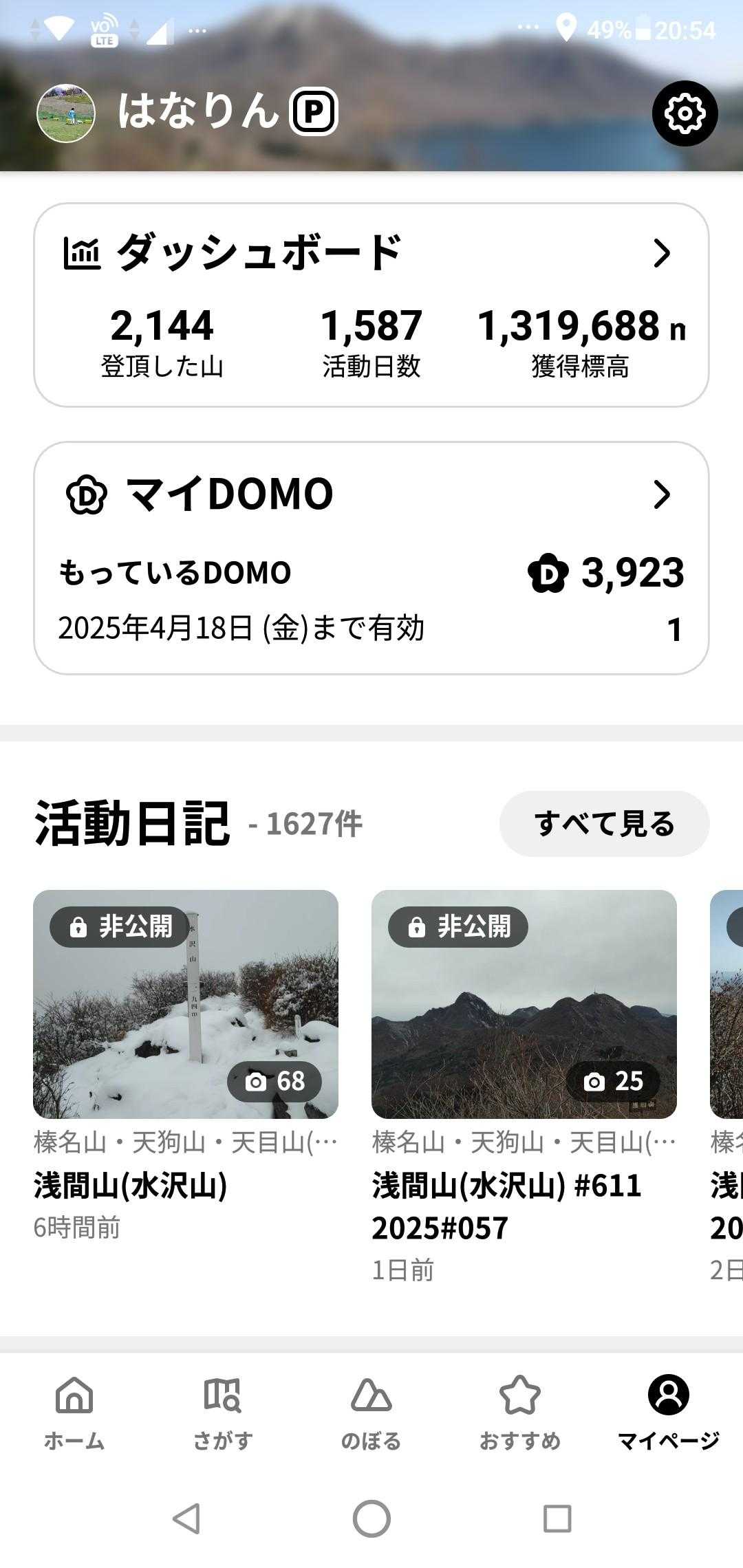Switch to the おすすめ tab

[x=520, y=1413]
